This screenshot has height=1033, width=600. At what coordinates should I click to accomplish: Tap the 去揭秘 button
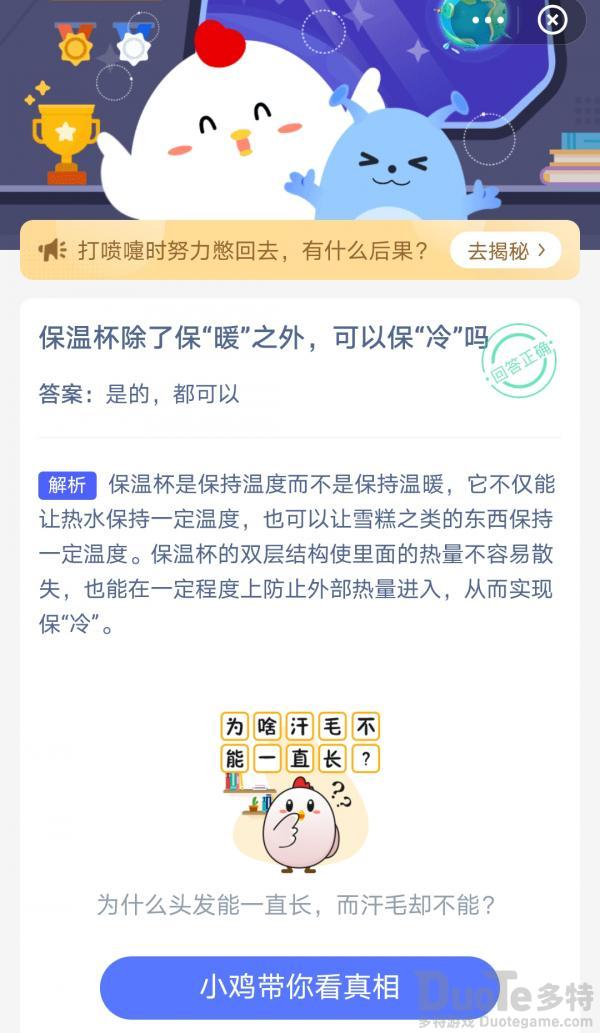point(505,250)
